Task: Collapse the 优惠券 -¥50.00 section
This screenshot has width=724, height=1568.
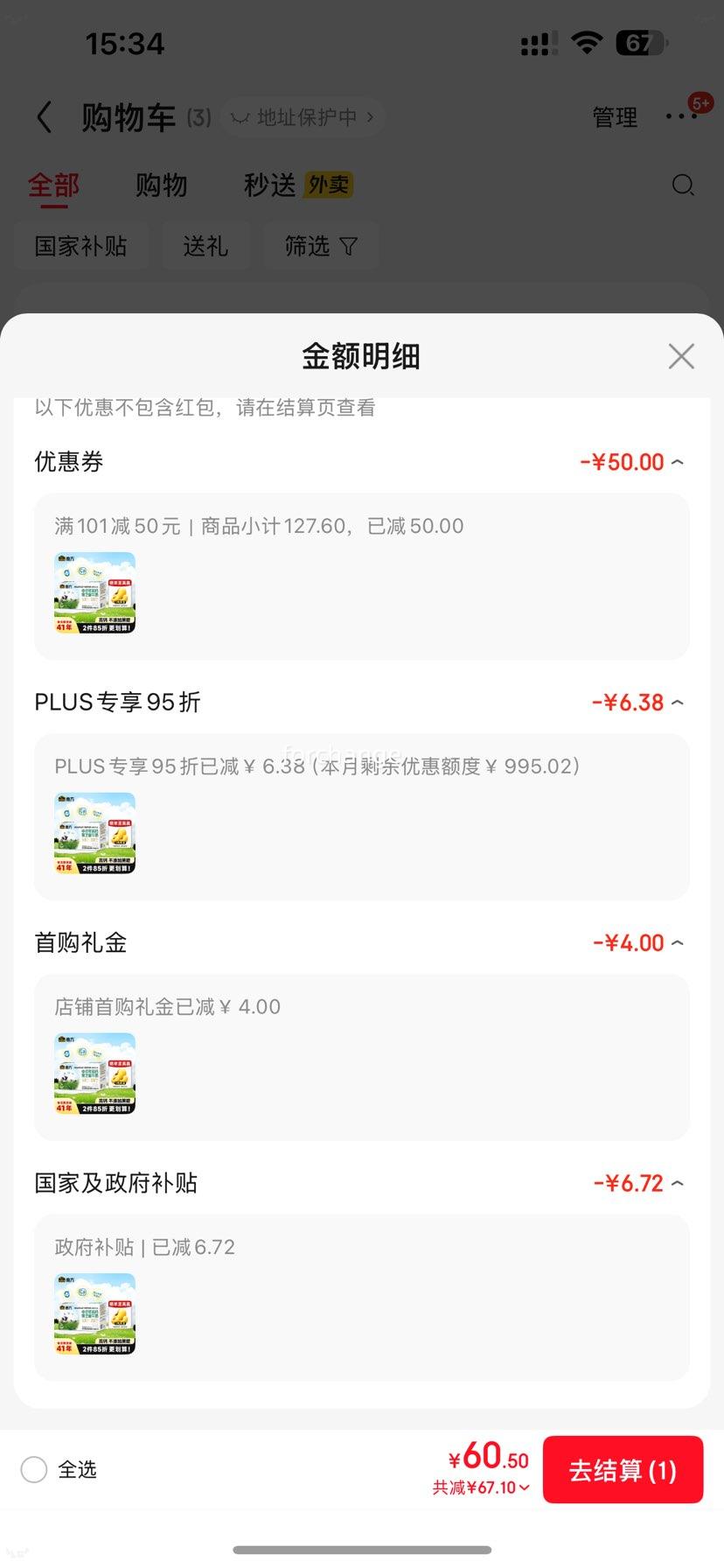Action: (x=679, y=461)
